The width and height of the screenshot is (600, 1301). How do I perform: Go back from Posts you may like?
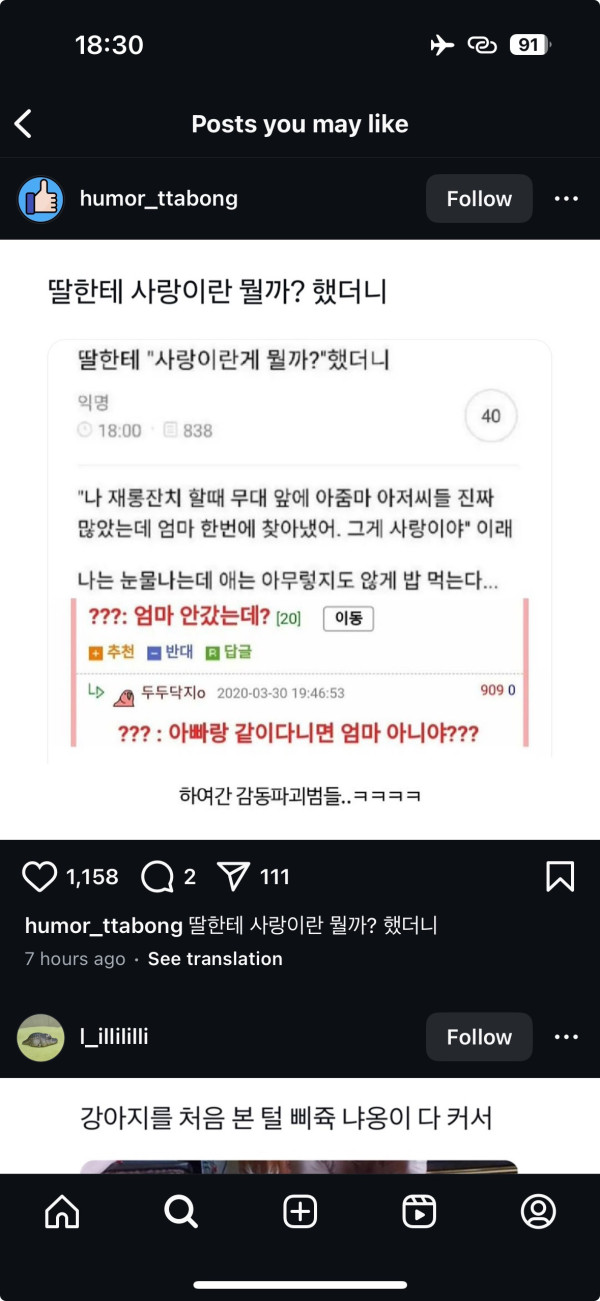point(24,124)
